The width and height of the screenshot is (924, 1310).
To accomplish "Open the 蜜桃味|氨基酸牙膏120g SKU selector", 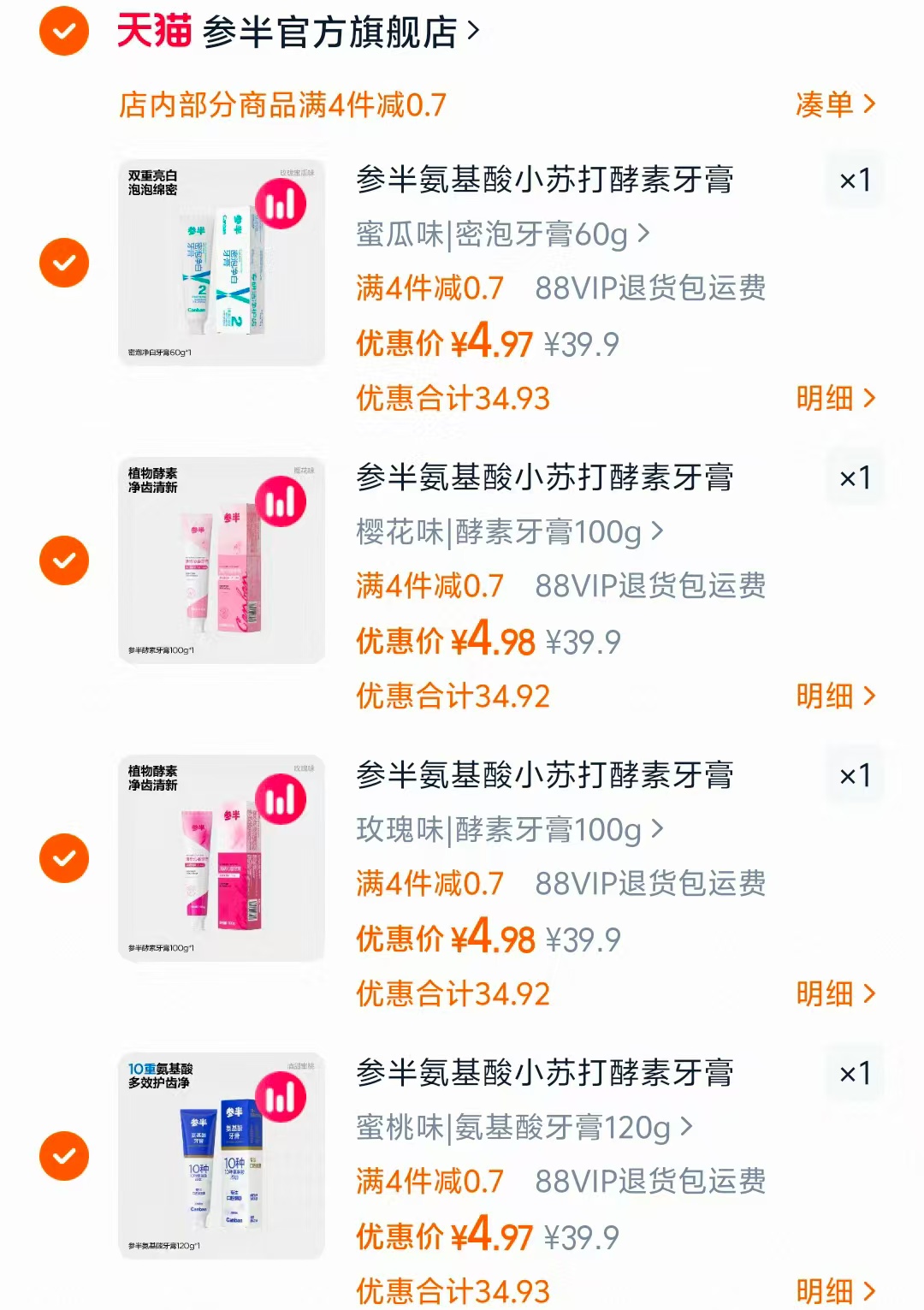I will pos(513,1123).
